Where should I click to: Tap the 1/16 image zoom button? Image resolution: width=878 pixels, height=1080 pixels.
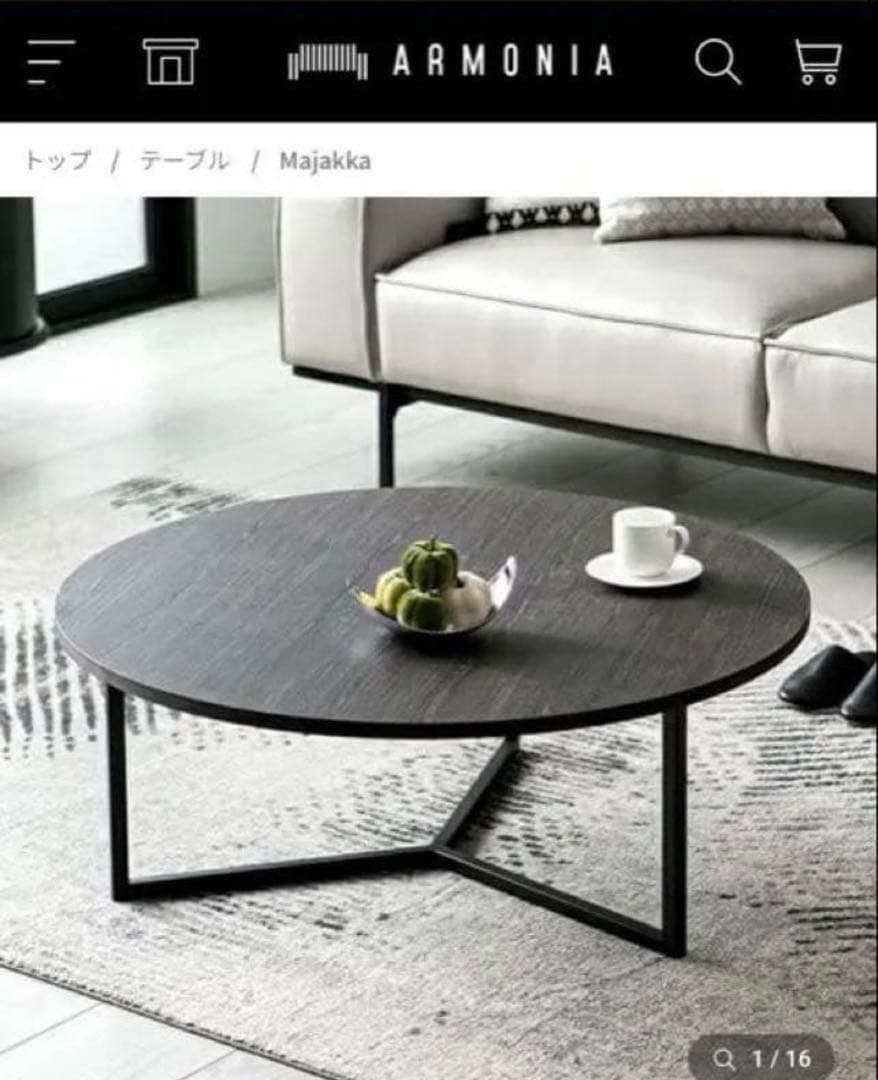pyautogui.click(x=762, y=1057)
